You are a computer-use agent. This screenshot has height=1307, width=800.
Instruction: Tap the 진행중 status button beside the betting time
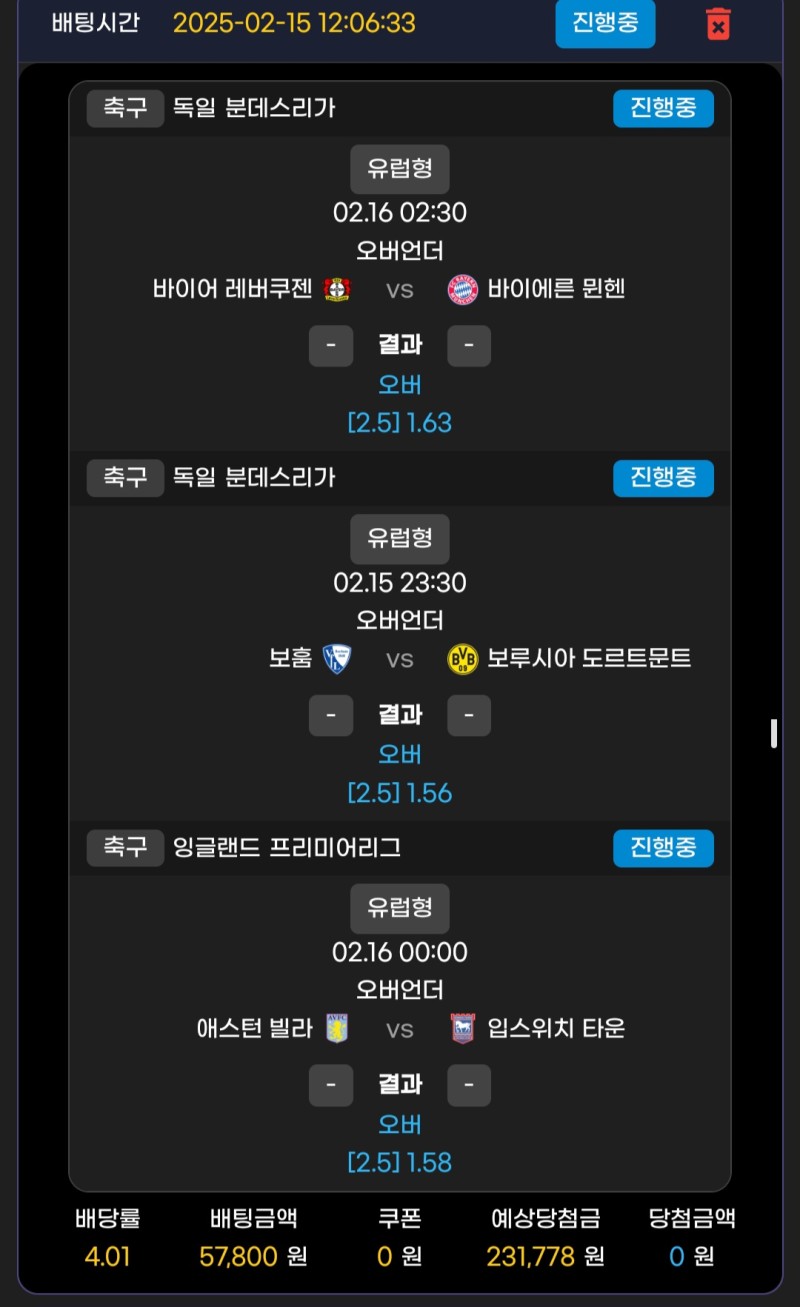tap(605, 23)
